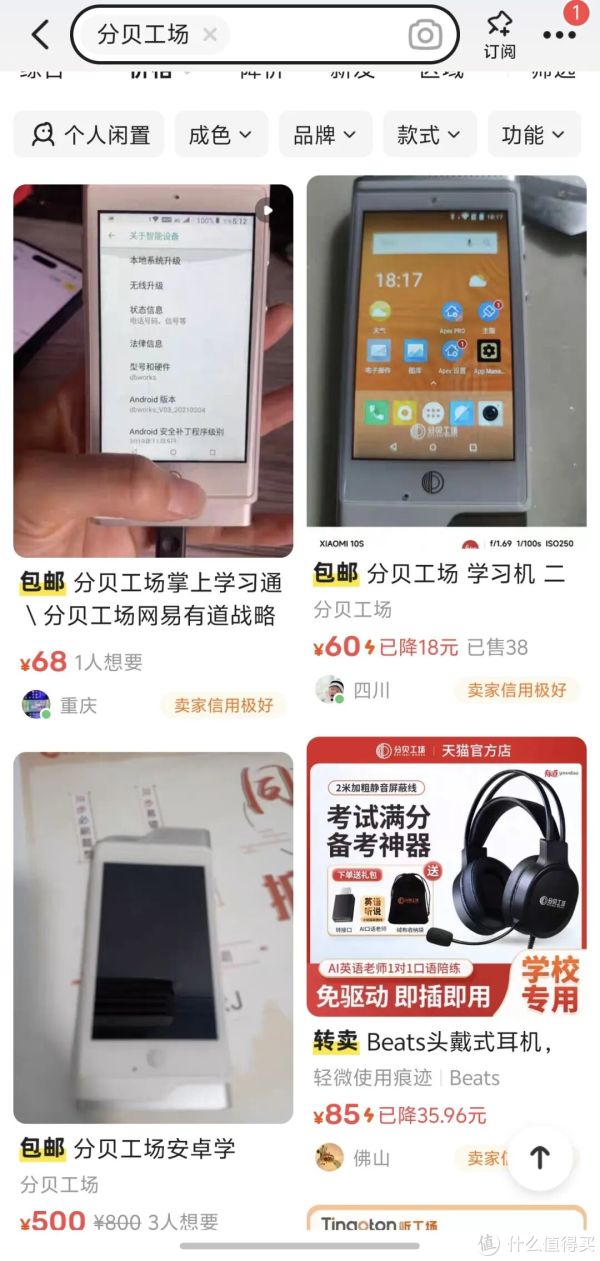Select the 个人闲置 filter chip

[91, 135]
